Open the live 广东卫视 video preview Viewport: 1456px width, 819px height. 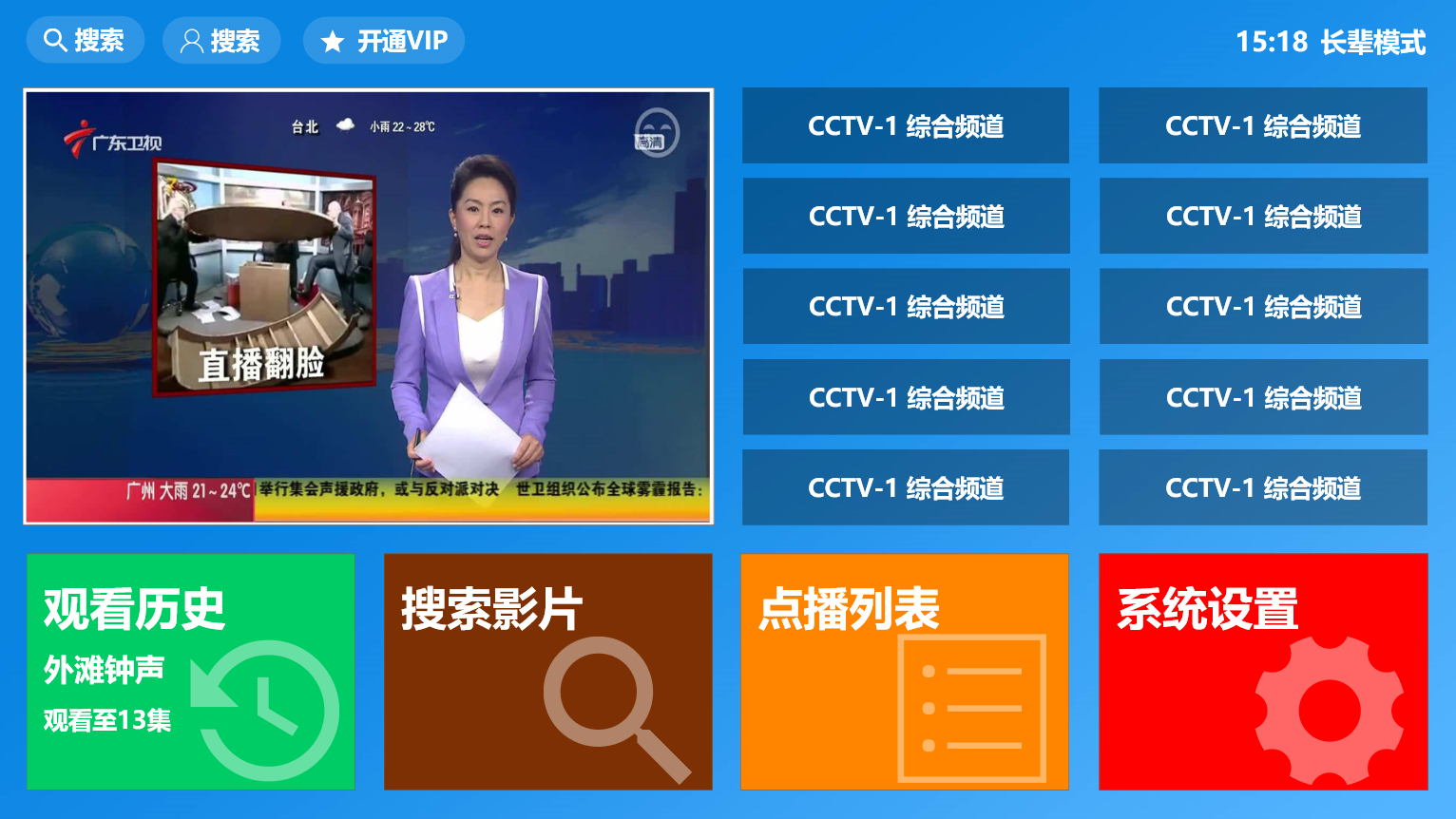pyautogui.click(x=368, y=306)
